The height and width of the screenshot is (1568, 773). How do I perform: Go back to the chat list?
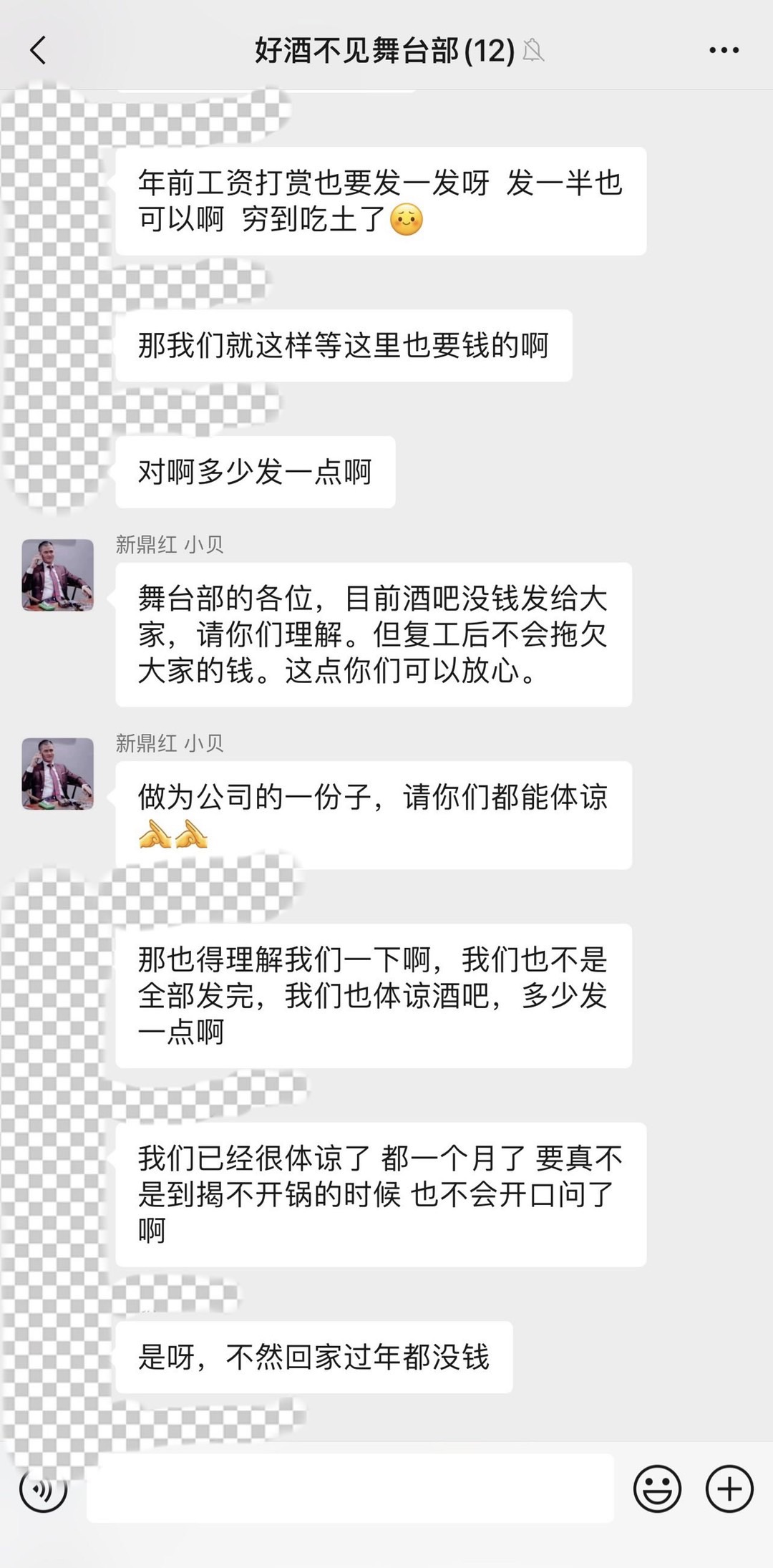(39, 50)
